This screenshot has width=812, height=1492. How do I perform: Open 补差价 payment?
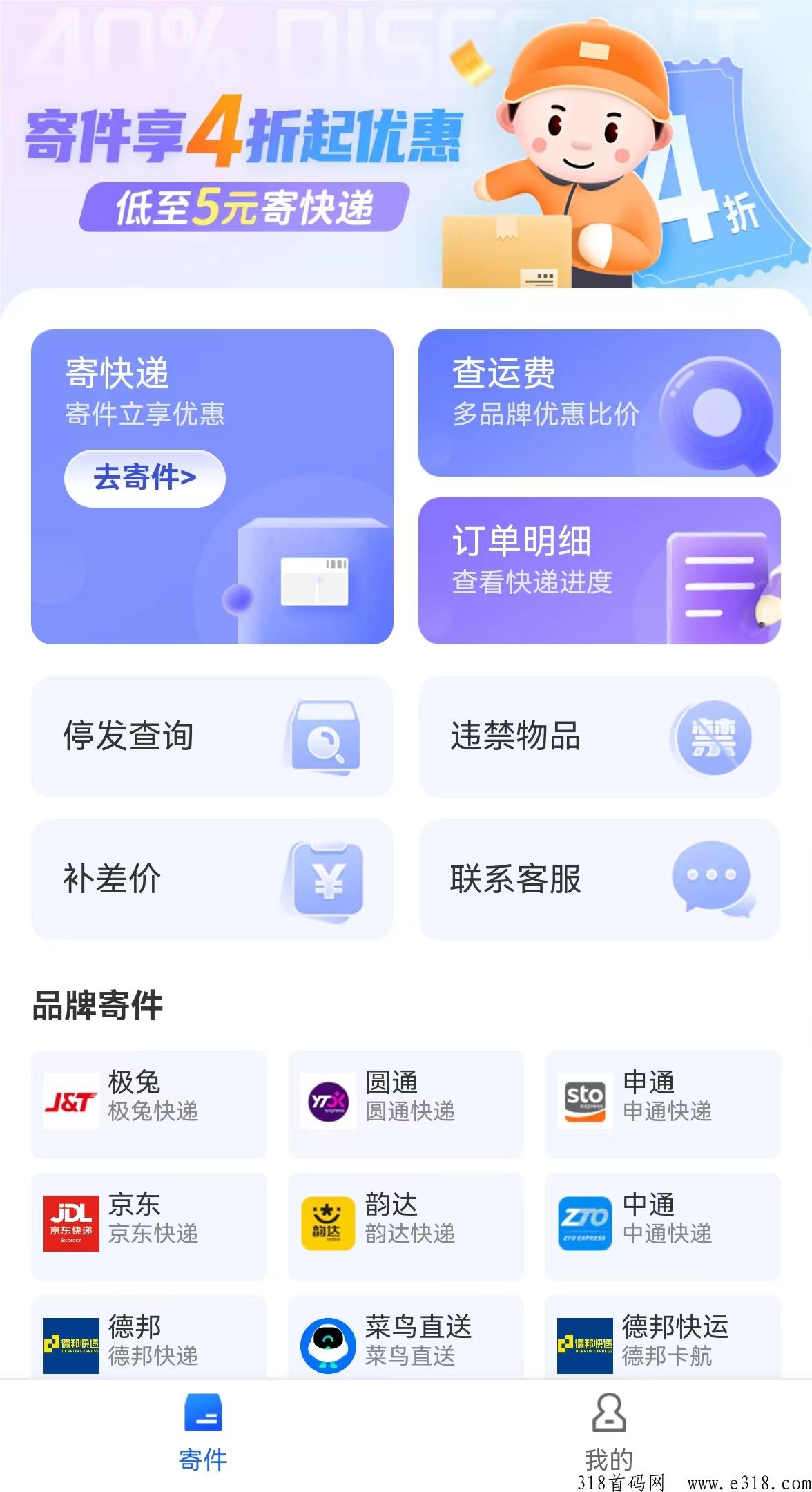pyautogui.click(x=212, y=879)
